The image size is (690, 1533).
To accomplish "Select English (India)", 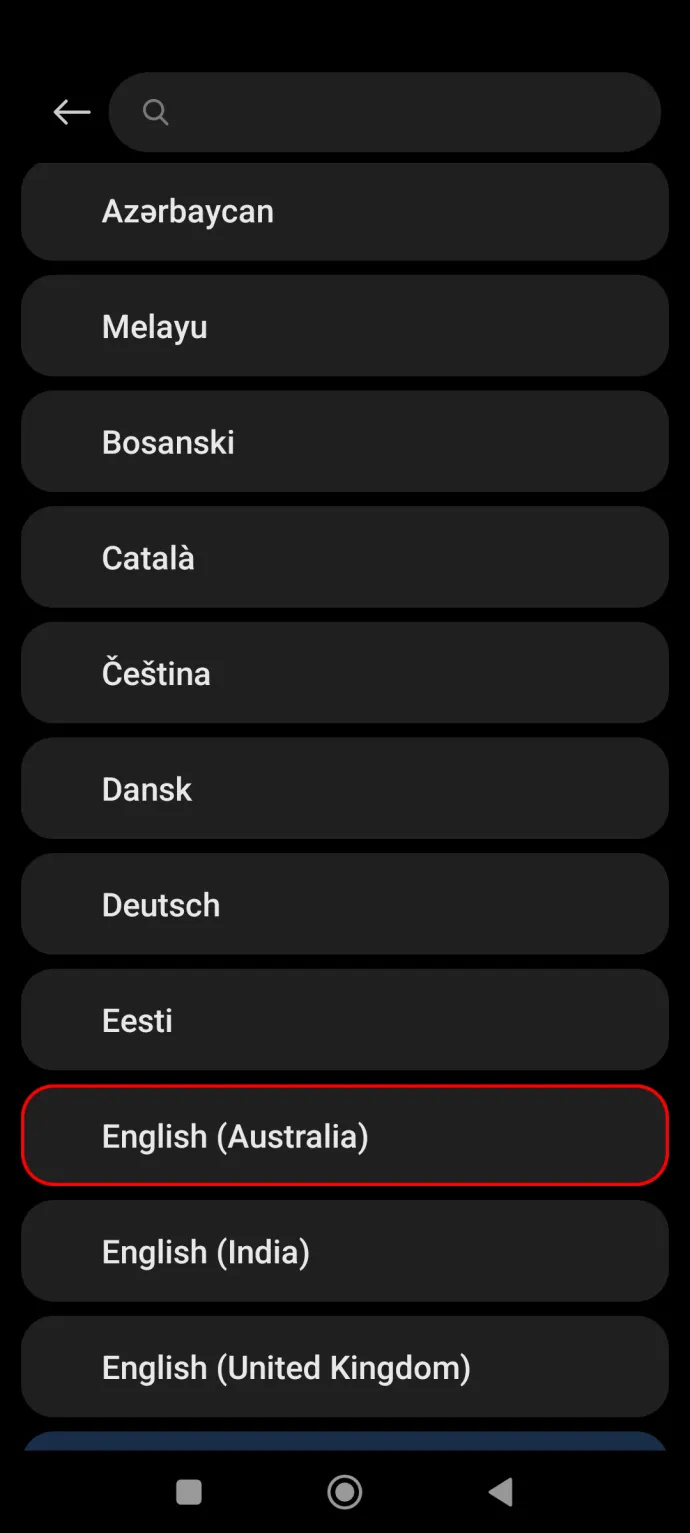I will click(345, 1251).
